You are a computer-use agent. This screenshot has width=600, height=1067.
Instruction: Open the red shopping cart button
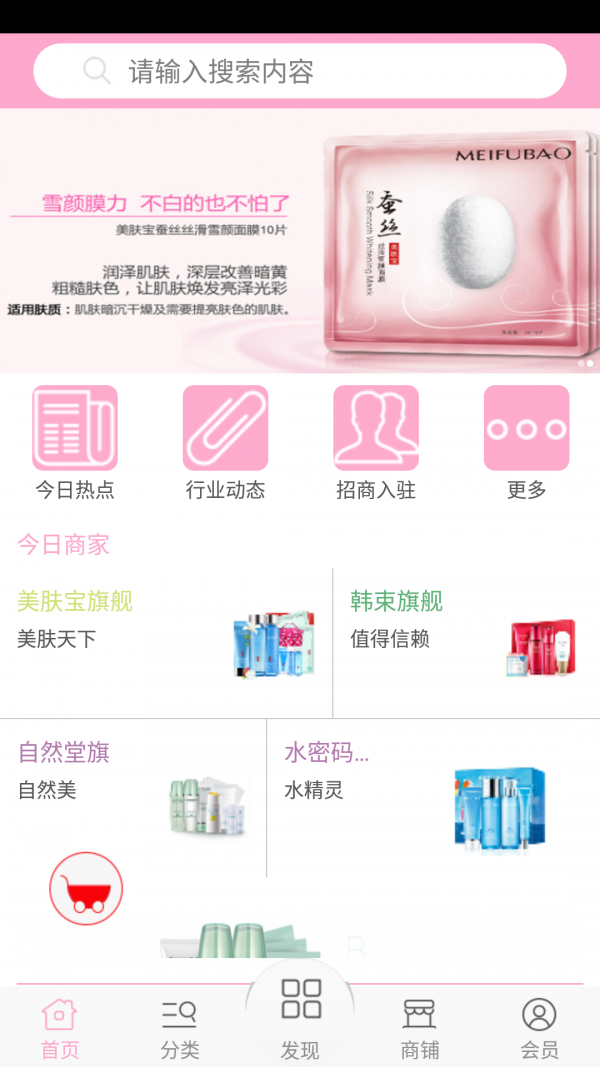86,888
